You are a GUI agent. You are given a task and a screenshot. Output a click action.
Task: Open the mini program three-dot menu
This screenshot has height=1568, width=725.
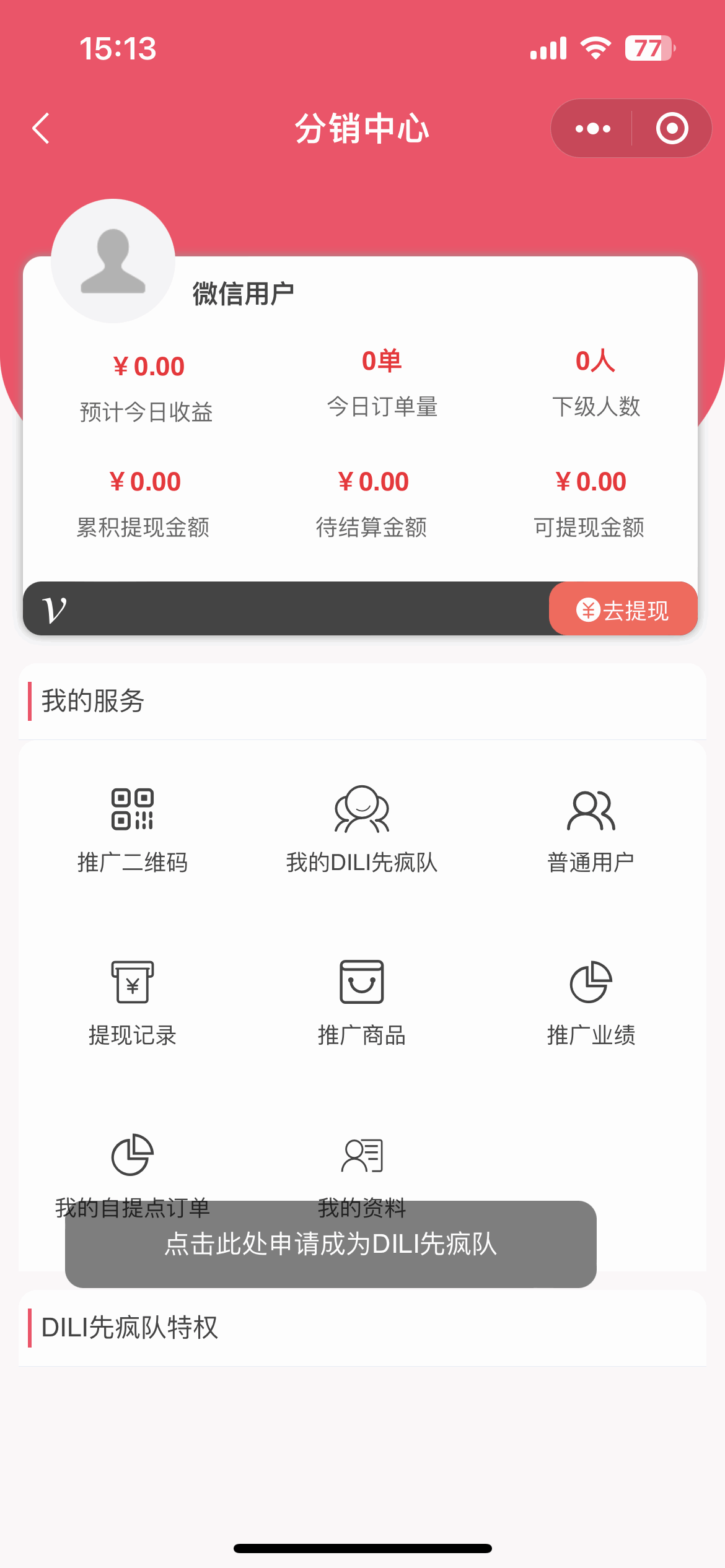(x=592, y=129)
